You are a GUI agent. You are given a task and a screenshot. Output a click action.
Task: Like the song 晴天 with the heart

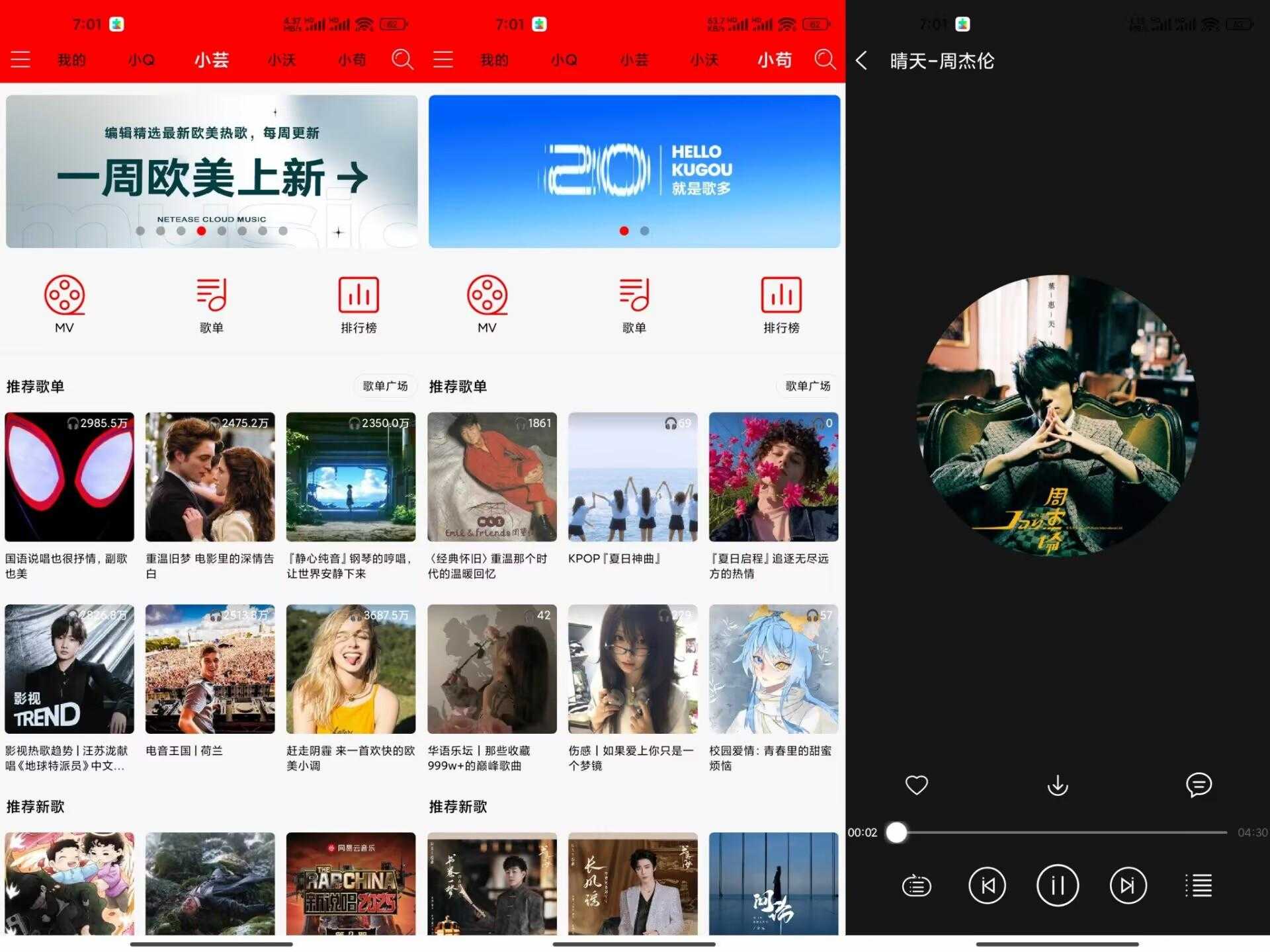[916, 785]
